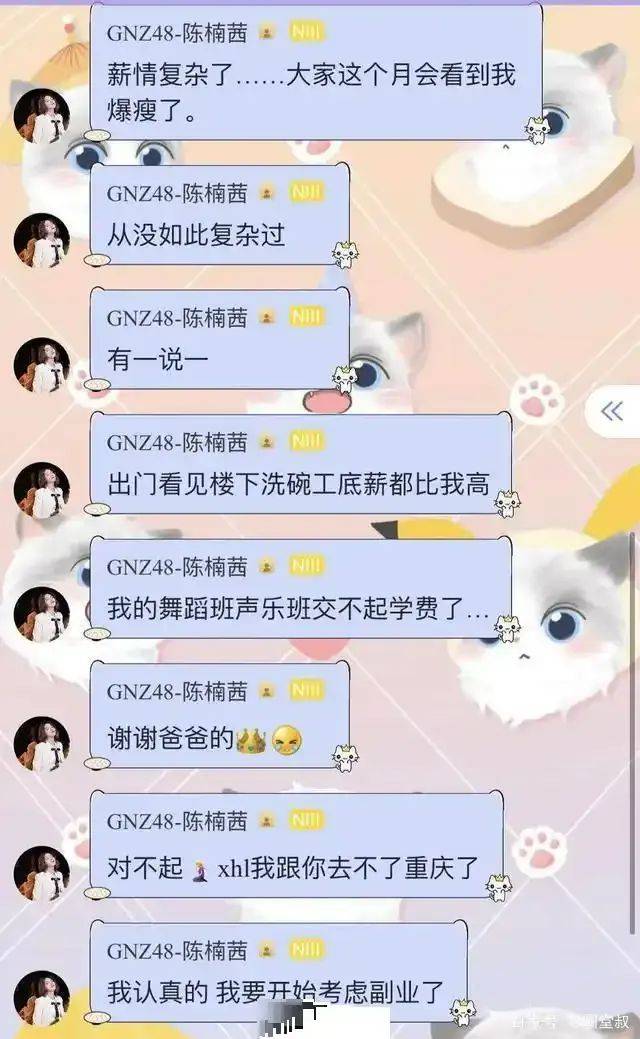The height and width of the screenshot is (1039, 640).
Task: Open avatar beside the '从没如此复杂过' message
Action: point(42,239)
